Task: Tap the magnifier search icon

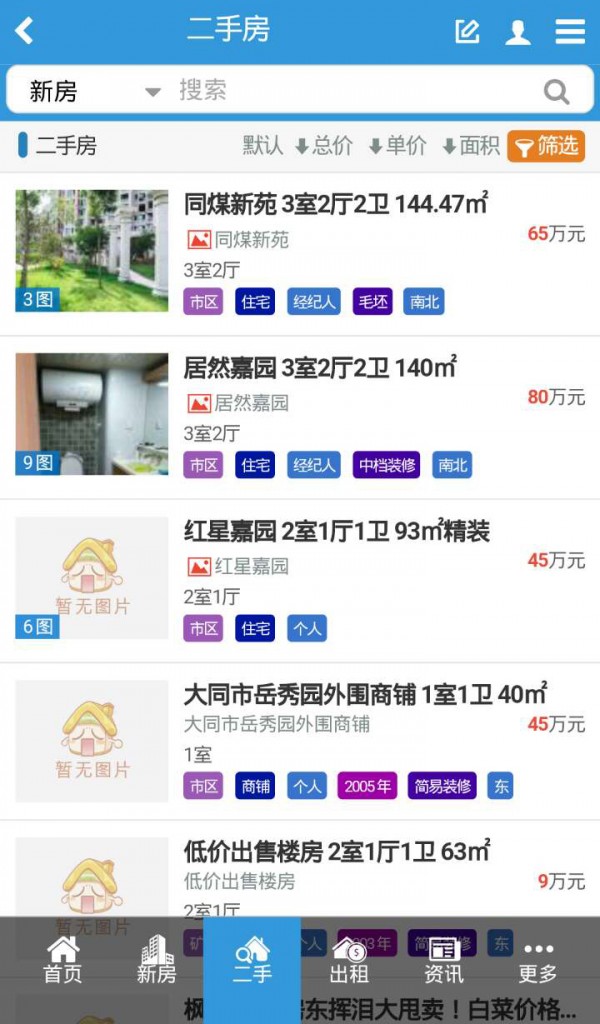Action: pos(556,92)
